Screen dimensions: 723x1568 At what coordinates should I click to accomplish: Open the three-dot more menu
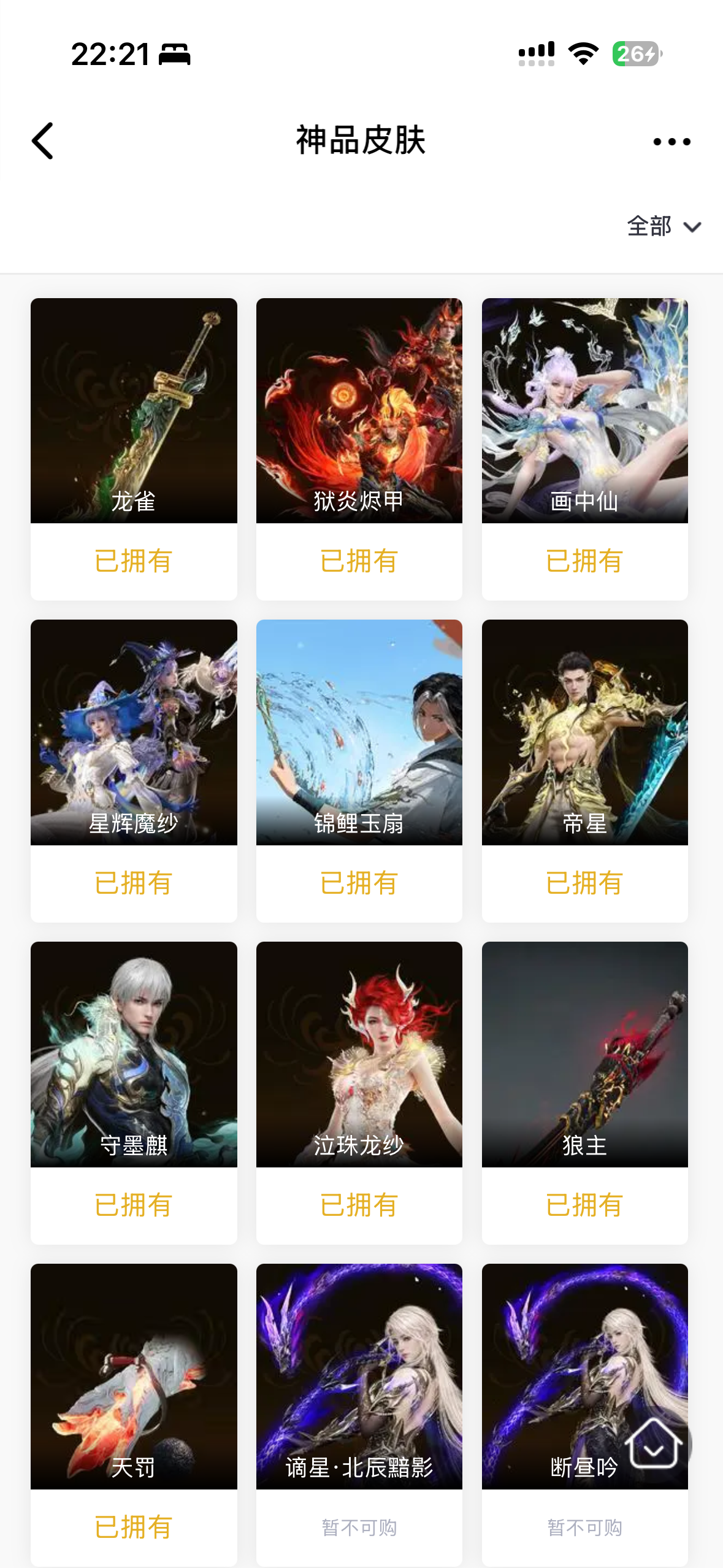click(x=671, y=142)
